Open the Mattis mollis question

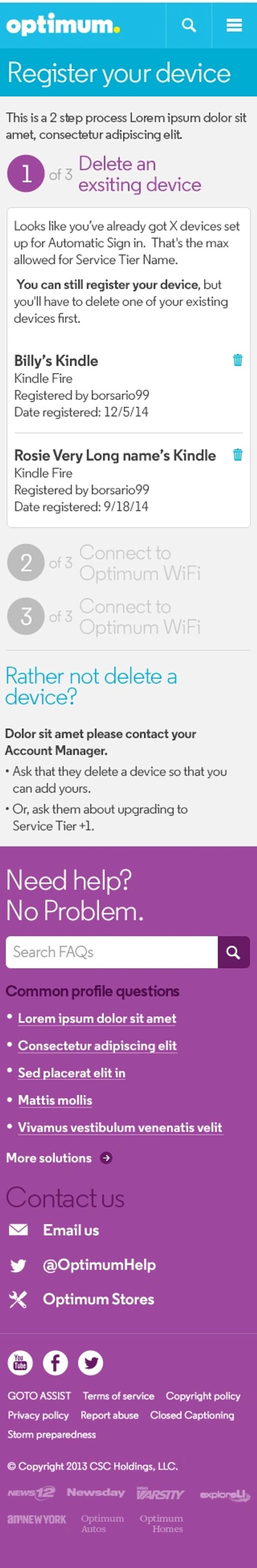tap(55, 1101)
